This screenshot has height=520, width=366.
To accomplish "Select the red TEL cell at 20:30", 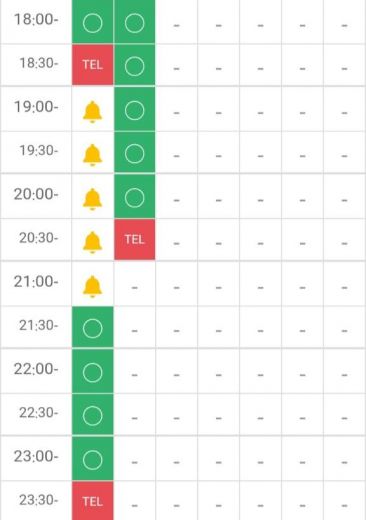I will (135, 239).
